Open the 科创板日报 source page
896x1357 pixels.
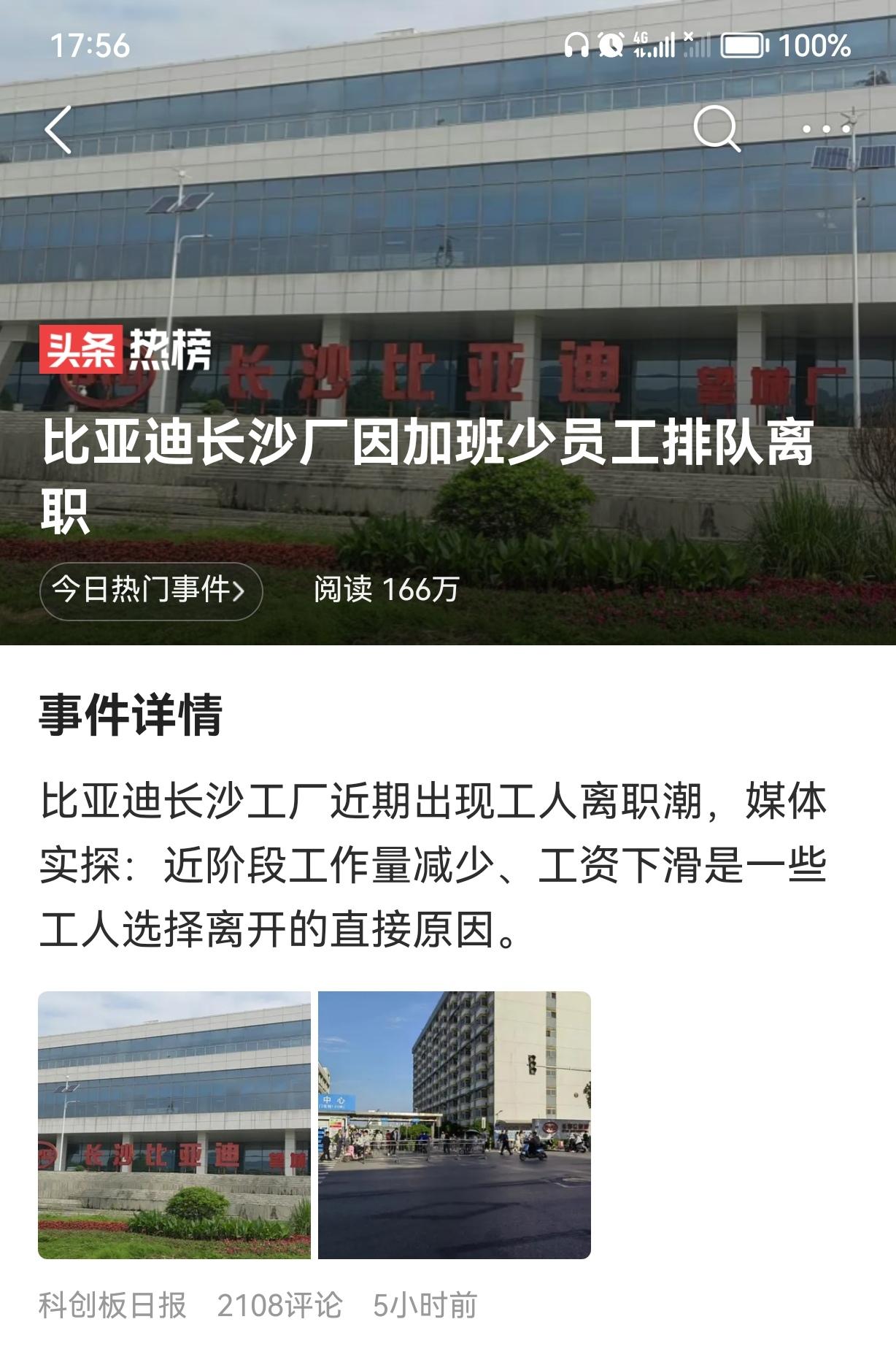(112, 1306)
